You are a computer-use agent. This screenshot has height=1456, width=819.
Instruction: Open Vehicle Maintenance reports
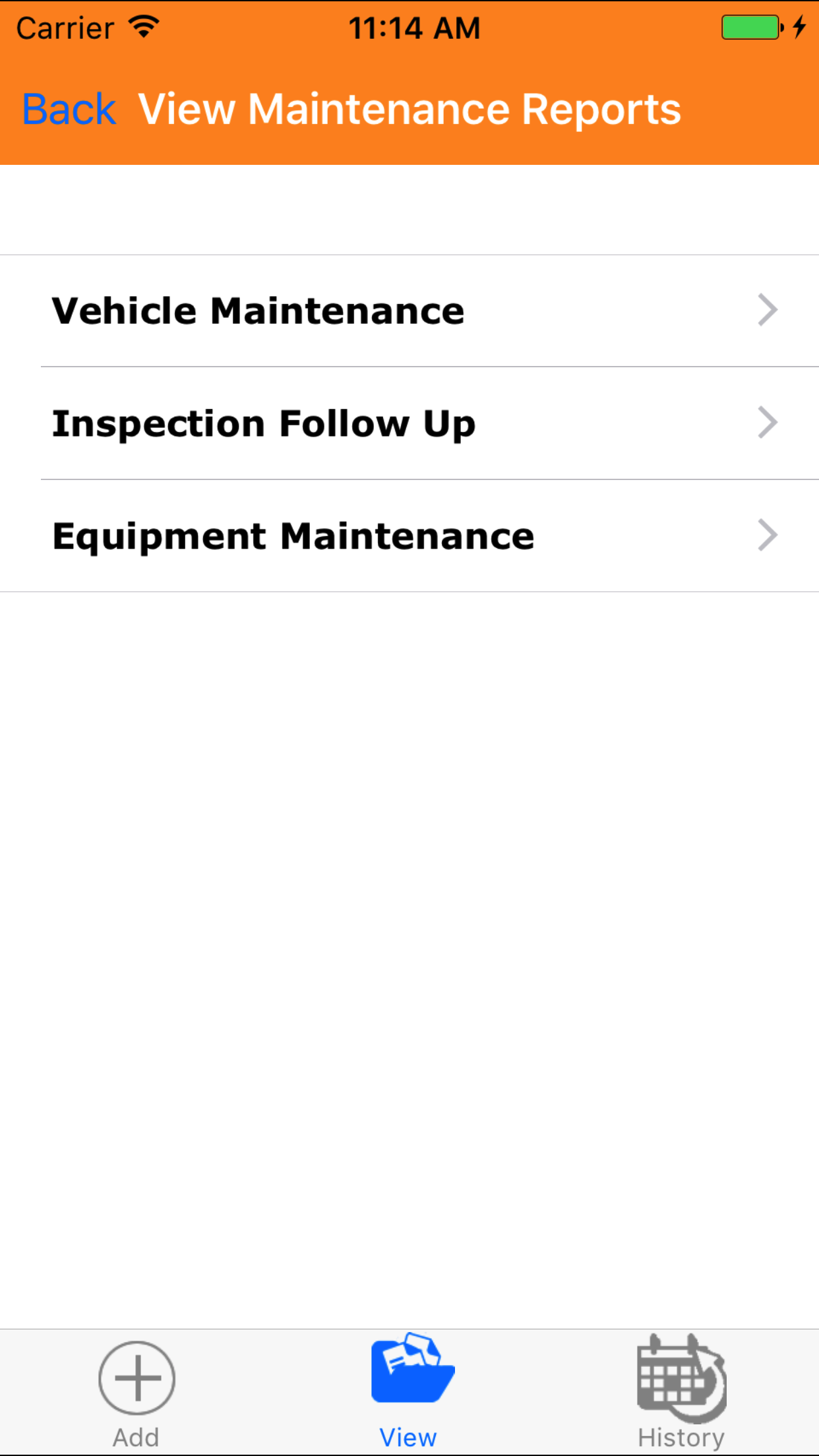(x=409, y=311)
